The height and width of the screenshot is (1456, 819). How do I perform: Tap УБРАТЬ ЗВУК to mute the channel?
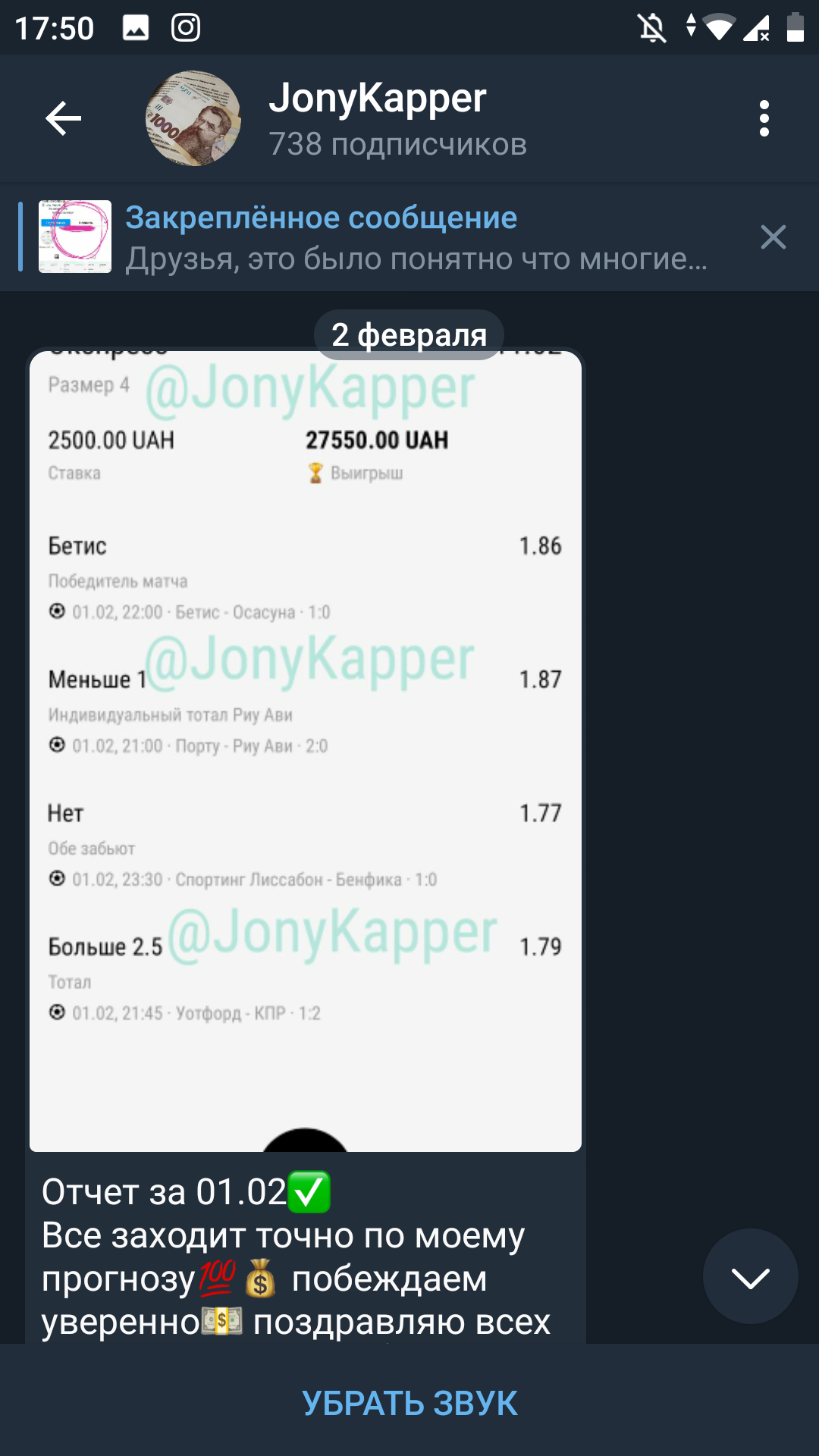pos(409,1402)
